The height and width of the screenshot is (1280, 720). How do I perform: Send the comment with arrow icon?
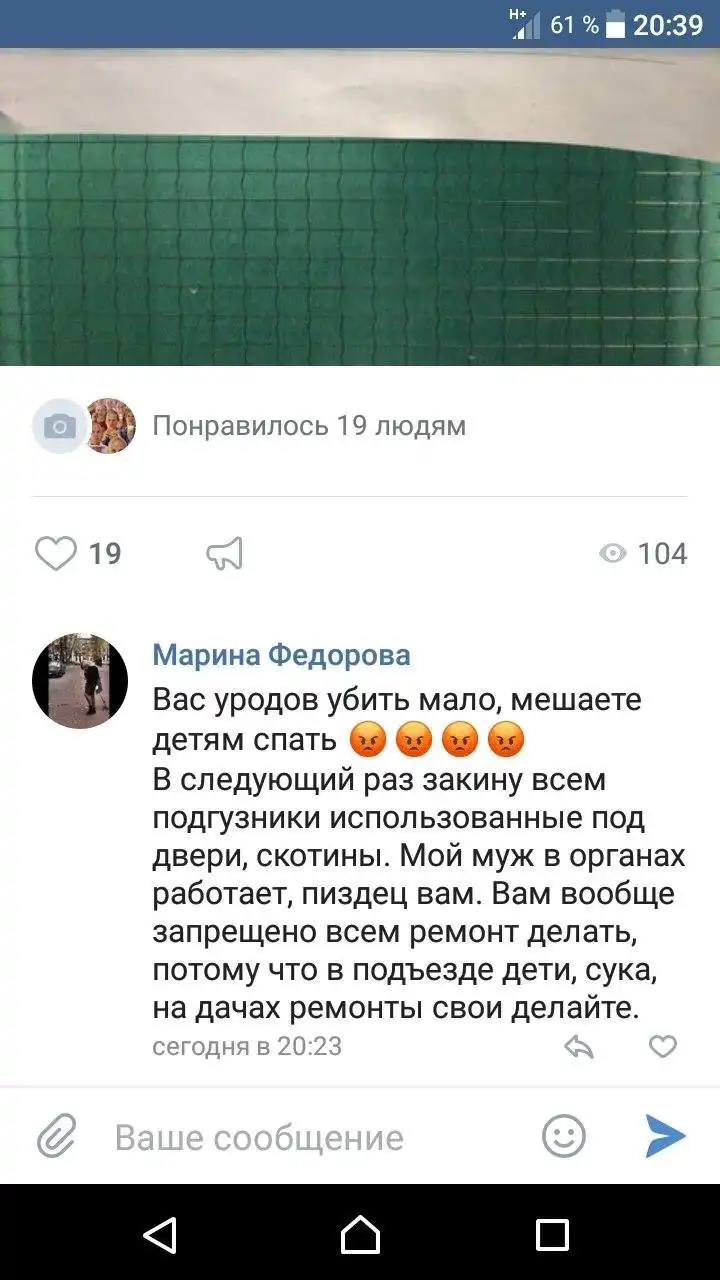click(665, 1137)
